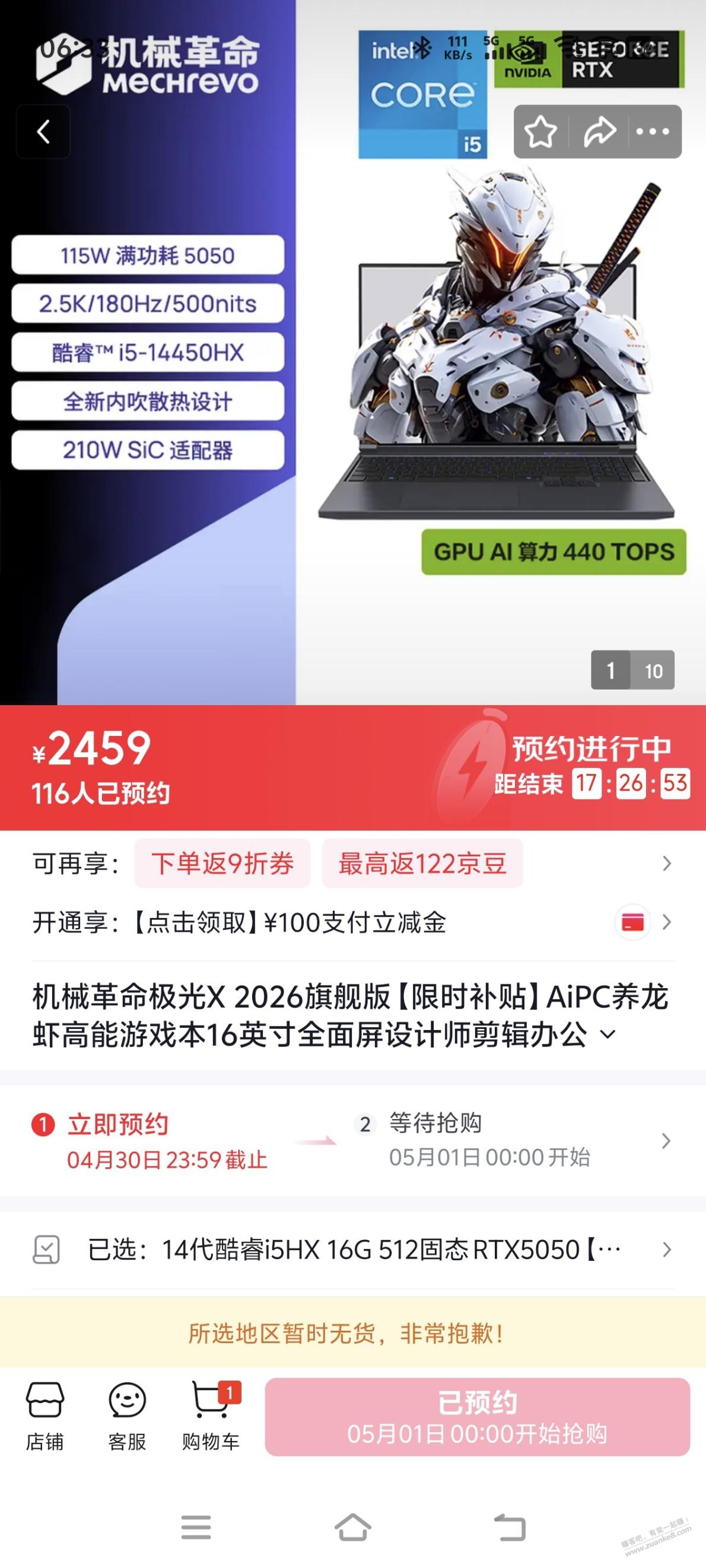
Task: Share this product page
Action: (599, 132)
